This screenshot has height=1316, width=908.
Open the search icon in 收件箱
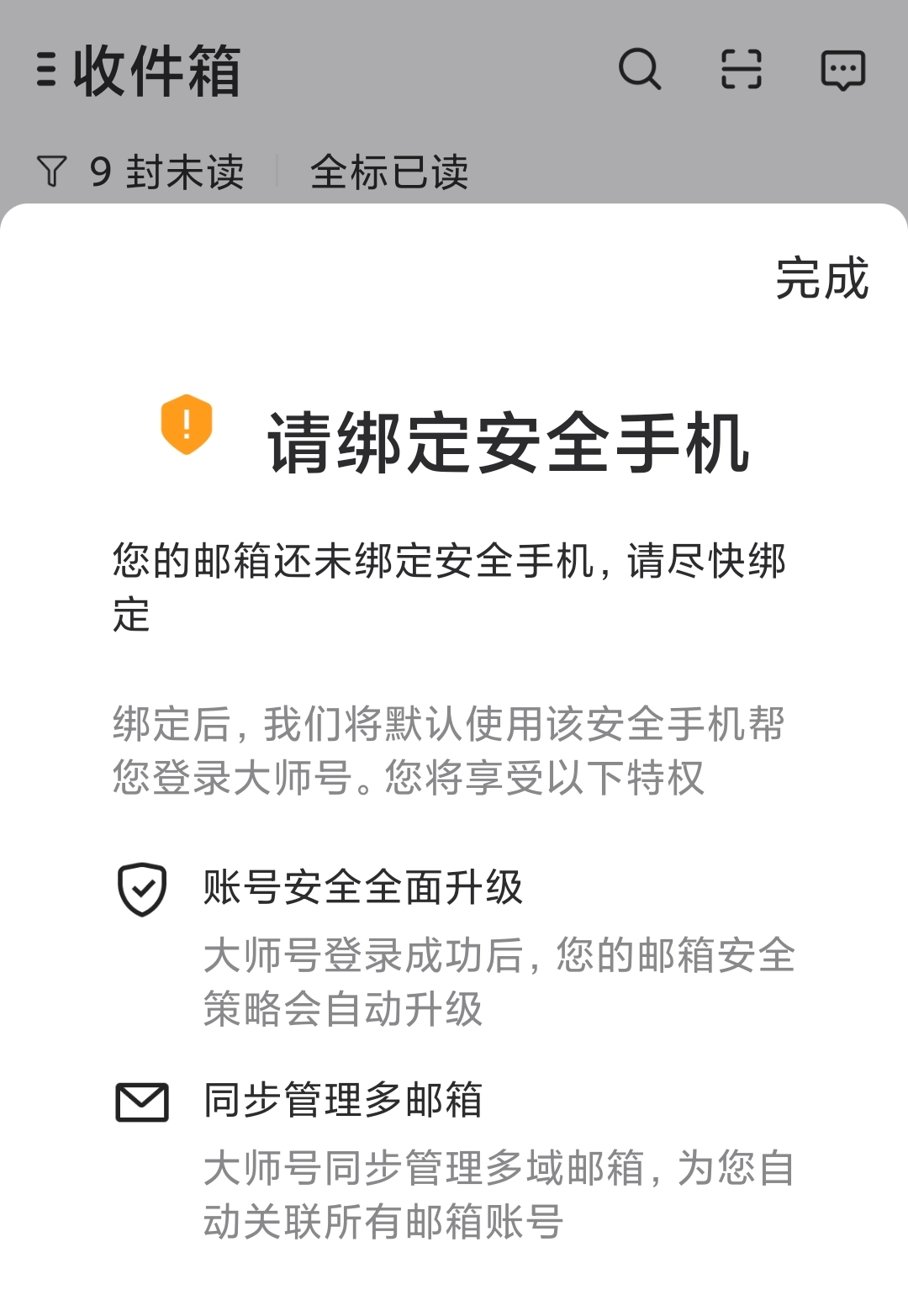pyautogui.click(x=640, y=69)
